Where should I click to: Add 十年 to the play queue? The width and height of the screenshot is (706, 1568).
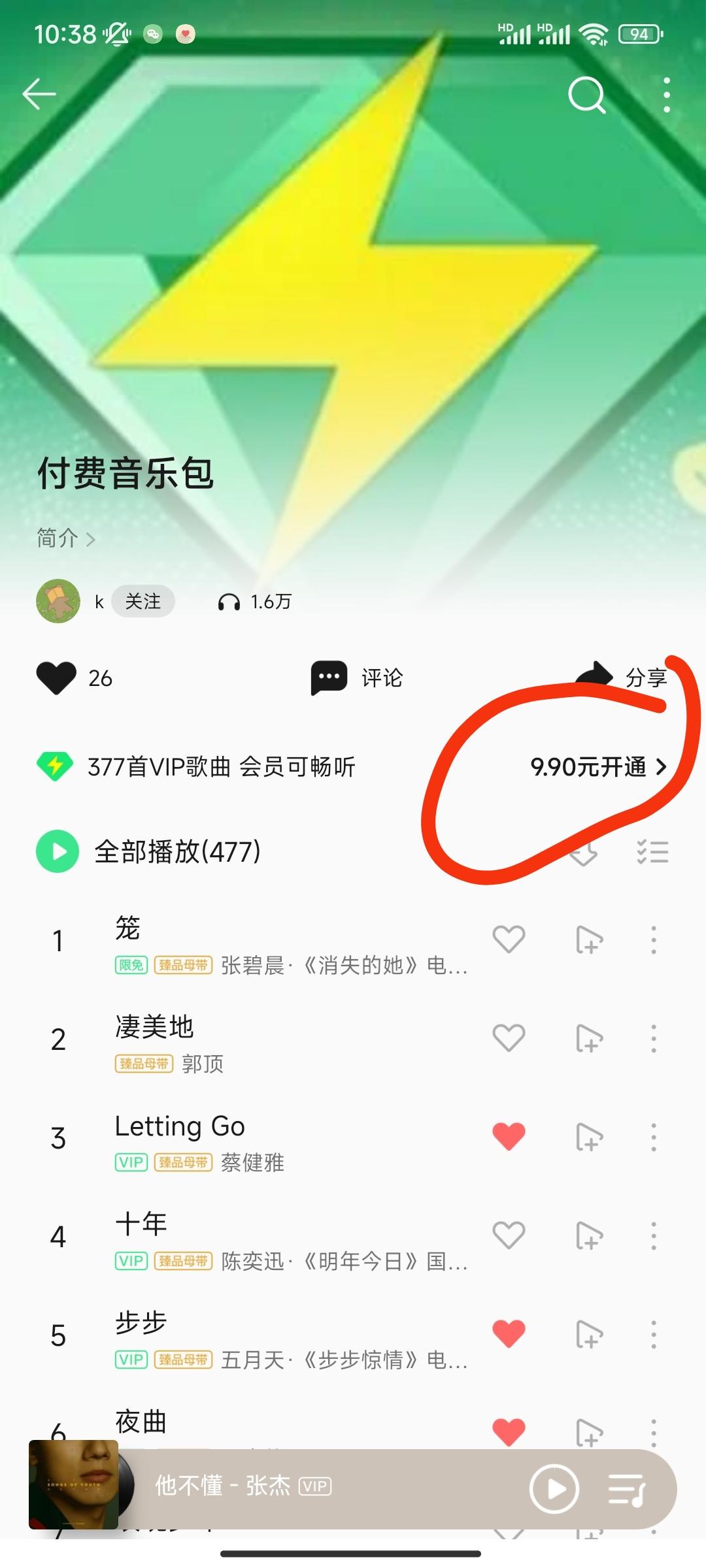coord(589,1235)
